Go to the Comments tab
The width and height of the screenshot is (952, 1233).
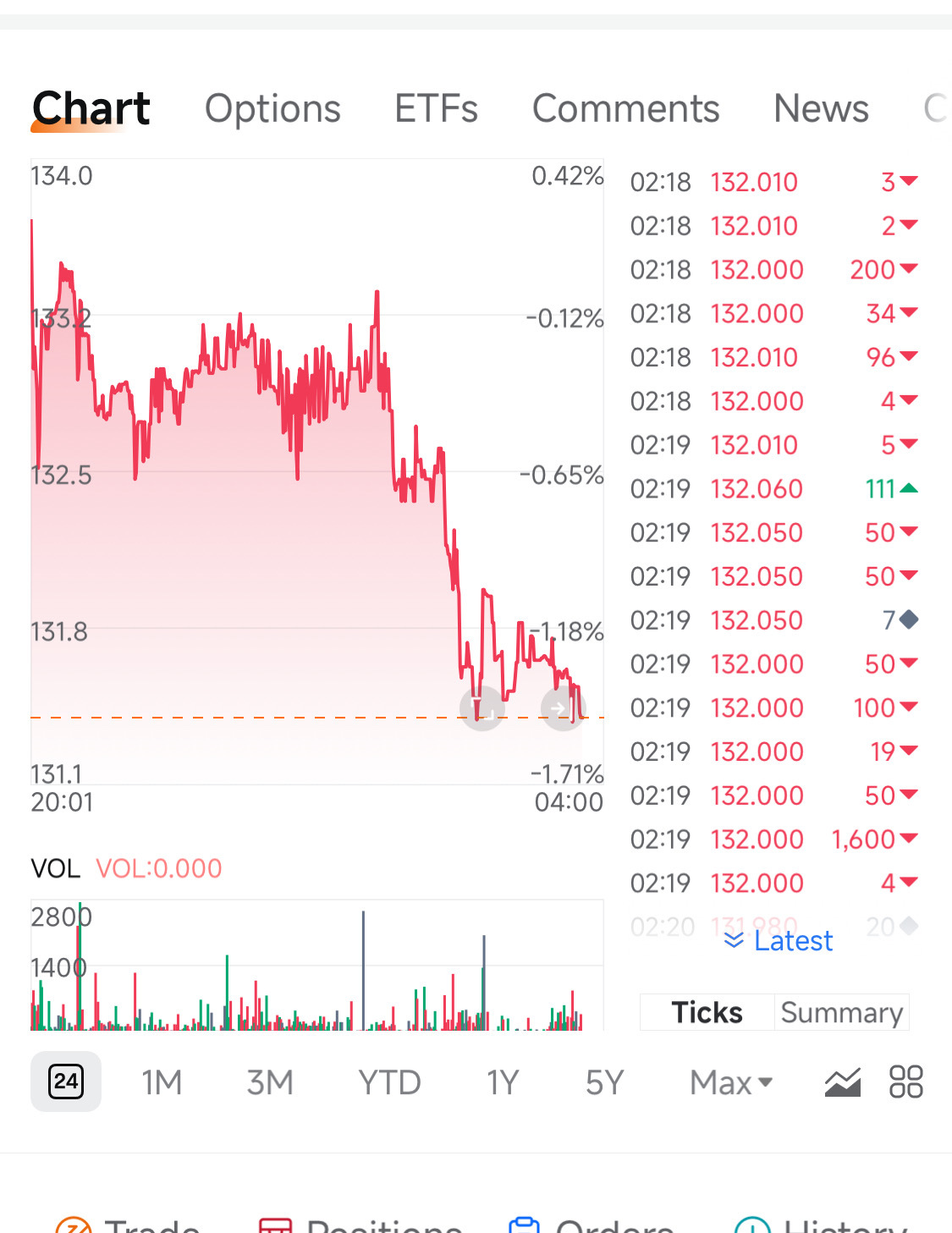coord(625,109)
